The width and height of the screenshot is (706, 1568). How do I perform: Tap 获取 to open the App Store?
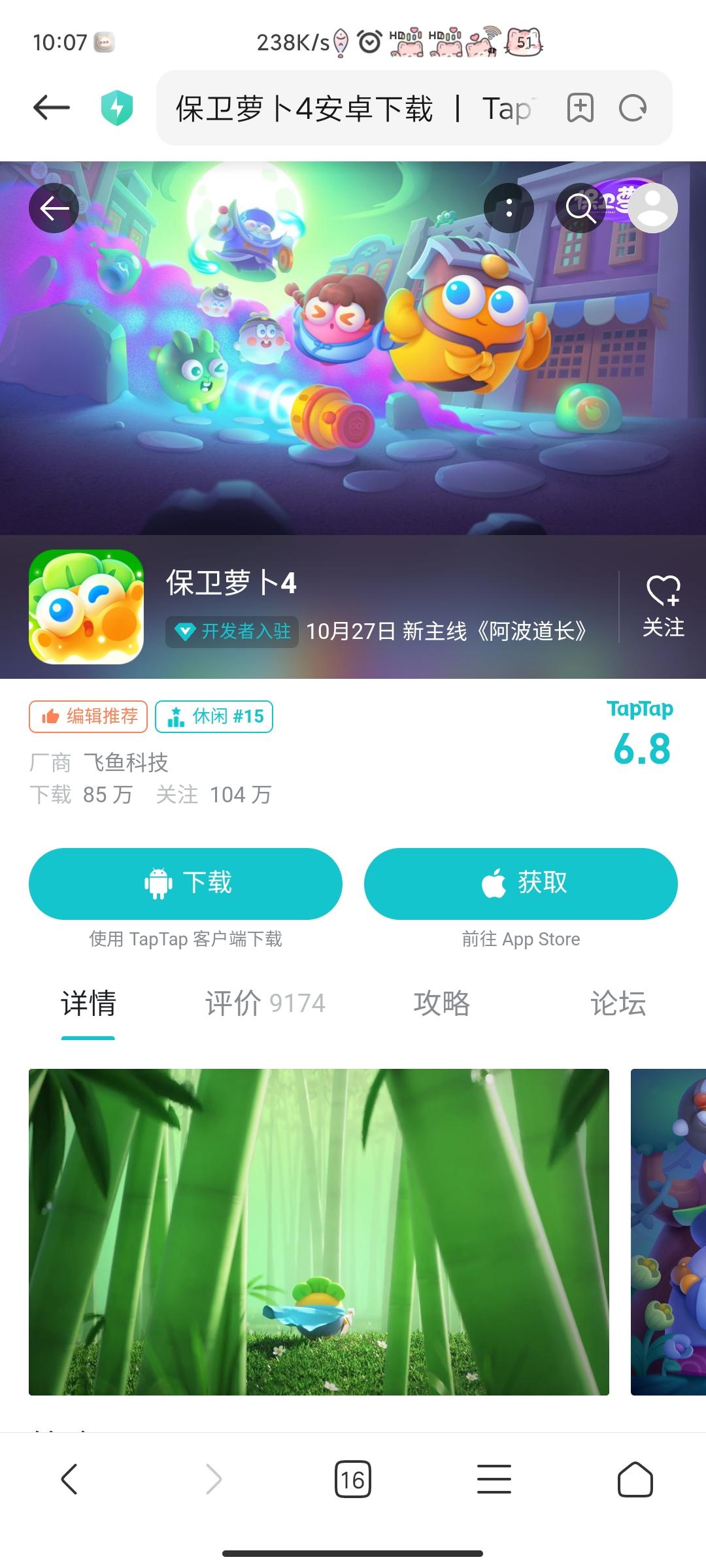(520, 883)
